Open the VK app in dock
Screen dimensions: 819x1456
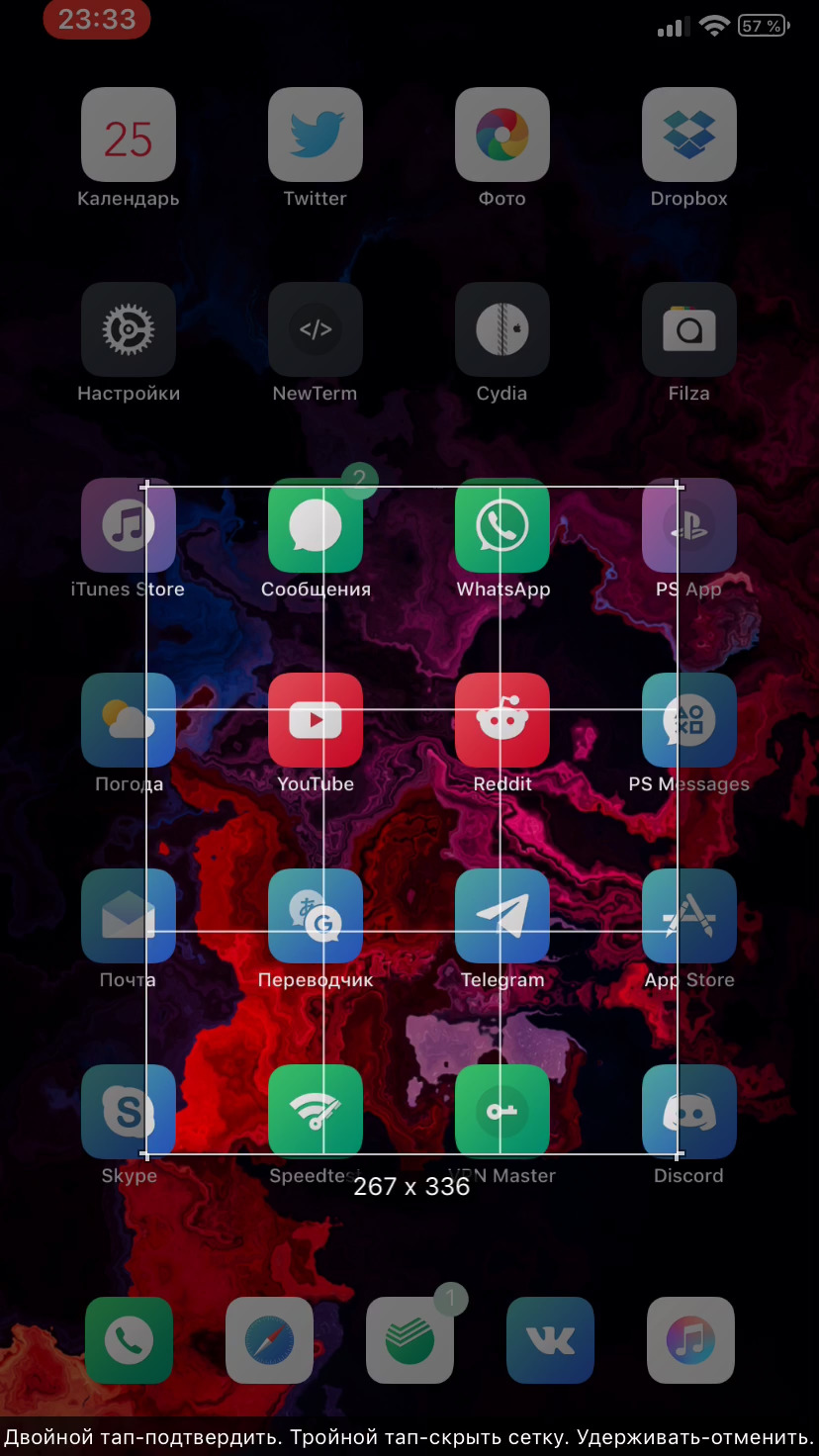[x=550, y=1340]
